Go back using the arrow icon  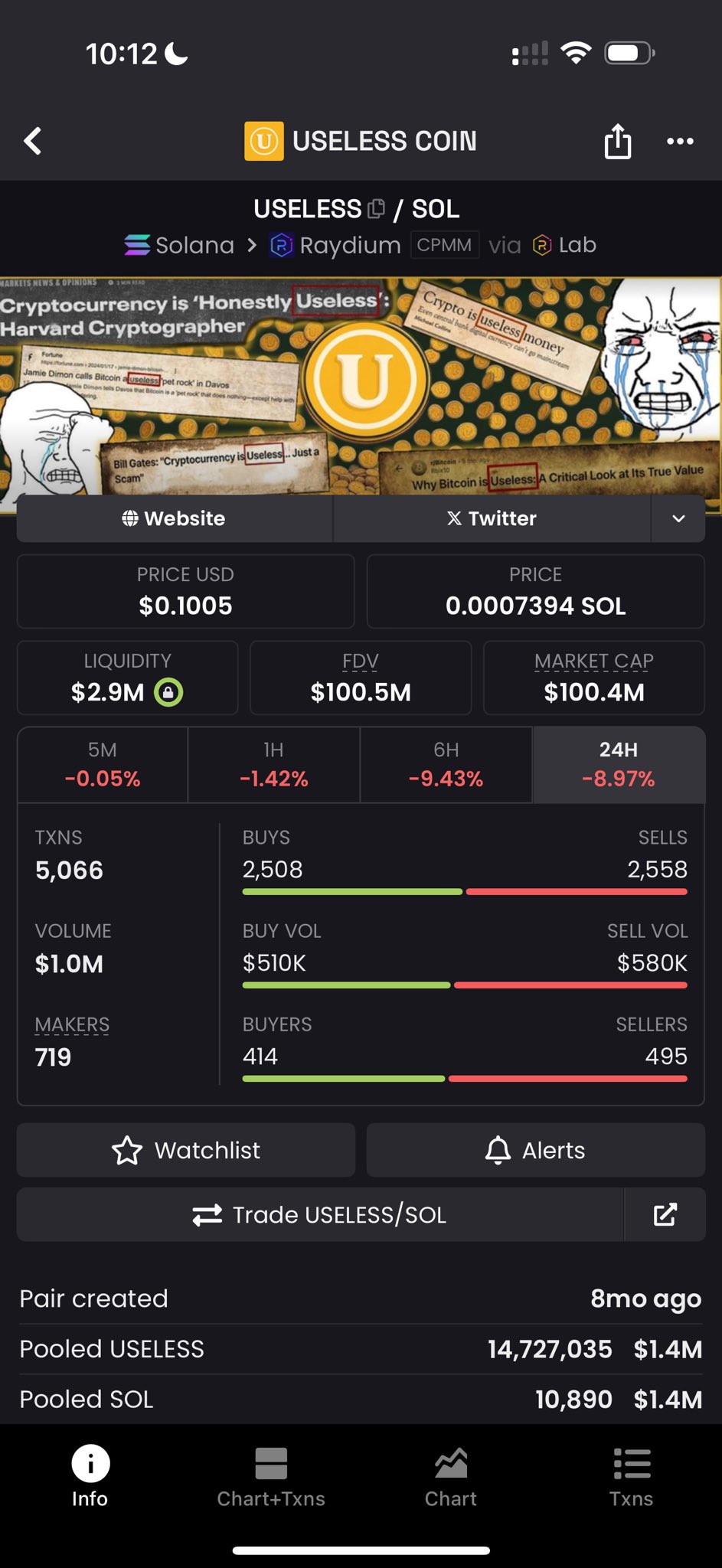(x=32, y=141)
